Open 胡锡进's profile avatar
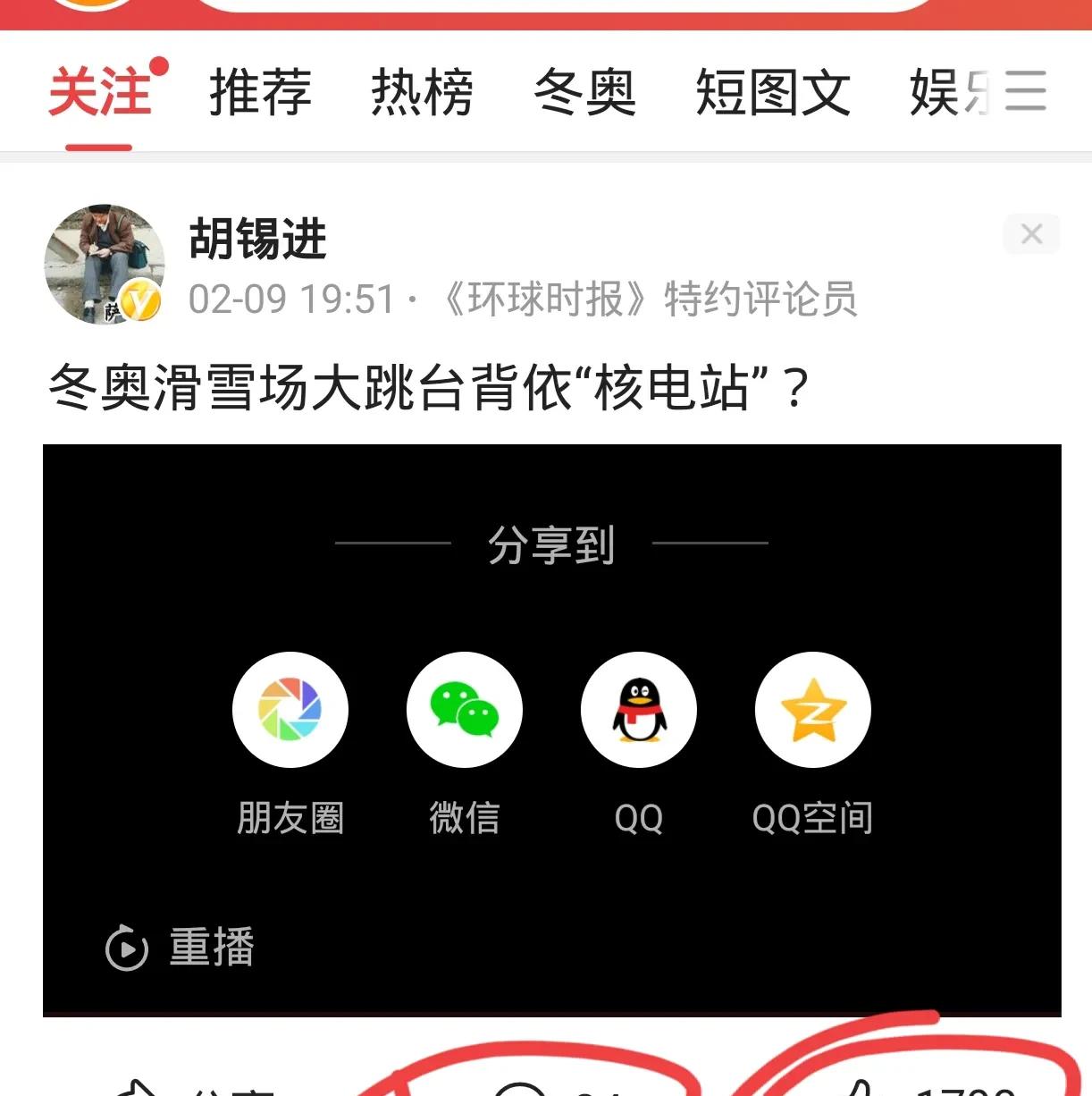 click(105, 264)
